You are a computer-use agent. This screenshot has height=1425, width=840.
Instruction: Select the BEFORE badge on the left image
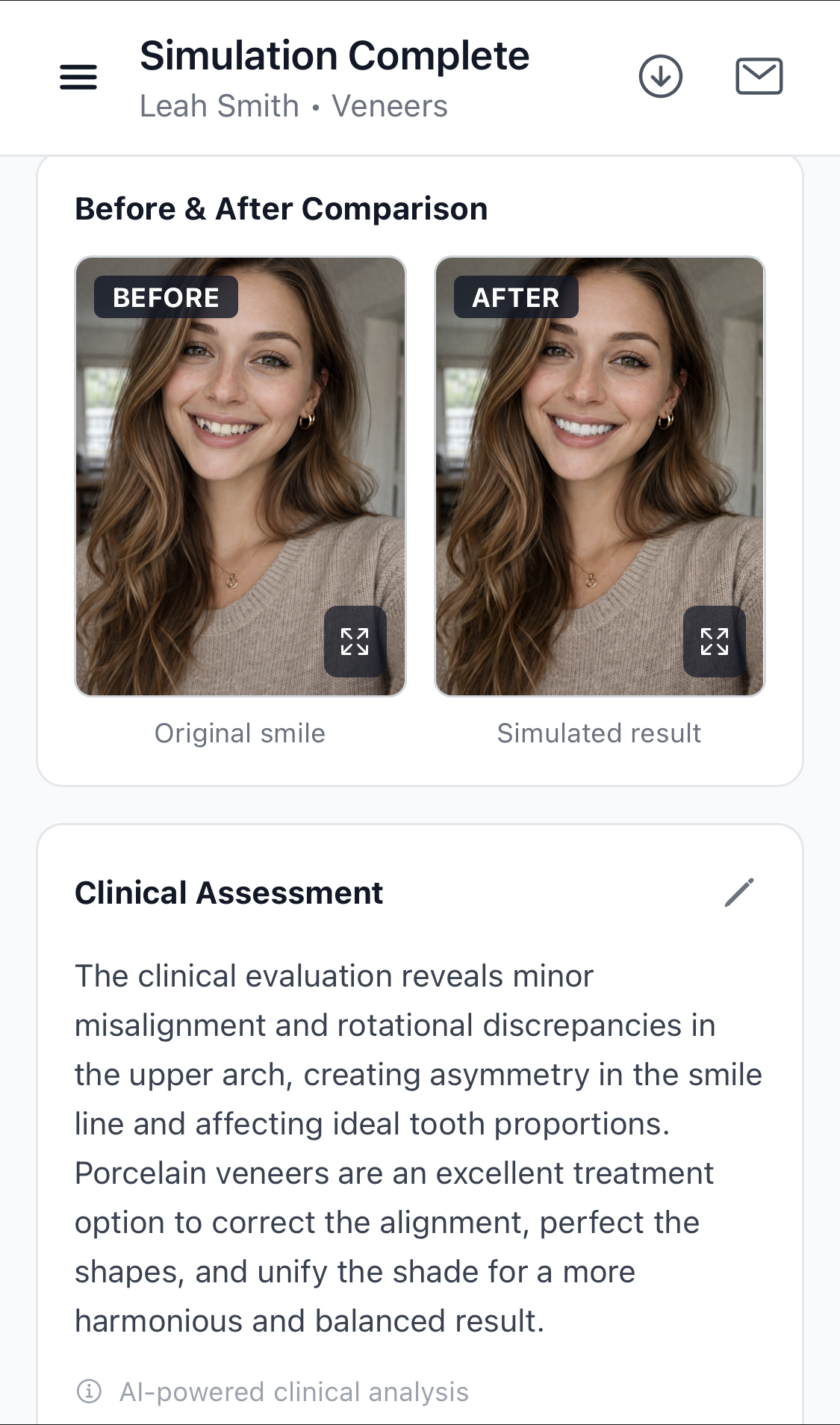click(x=164, y=297)
